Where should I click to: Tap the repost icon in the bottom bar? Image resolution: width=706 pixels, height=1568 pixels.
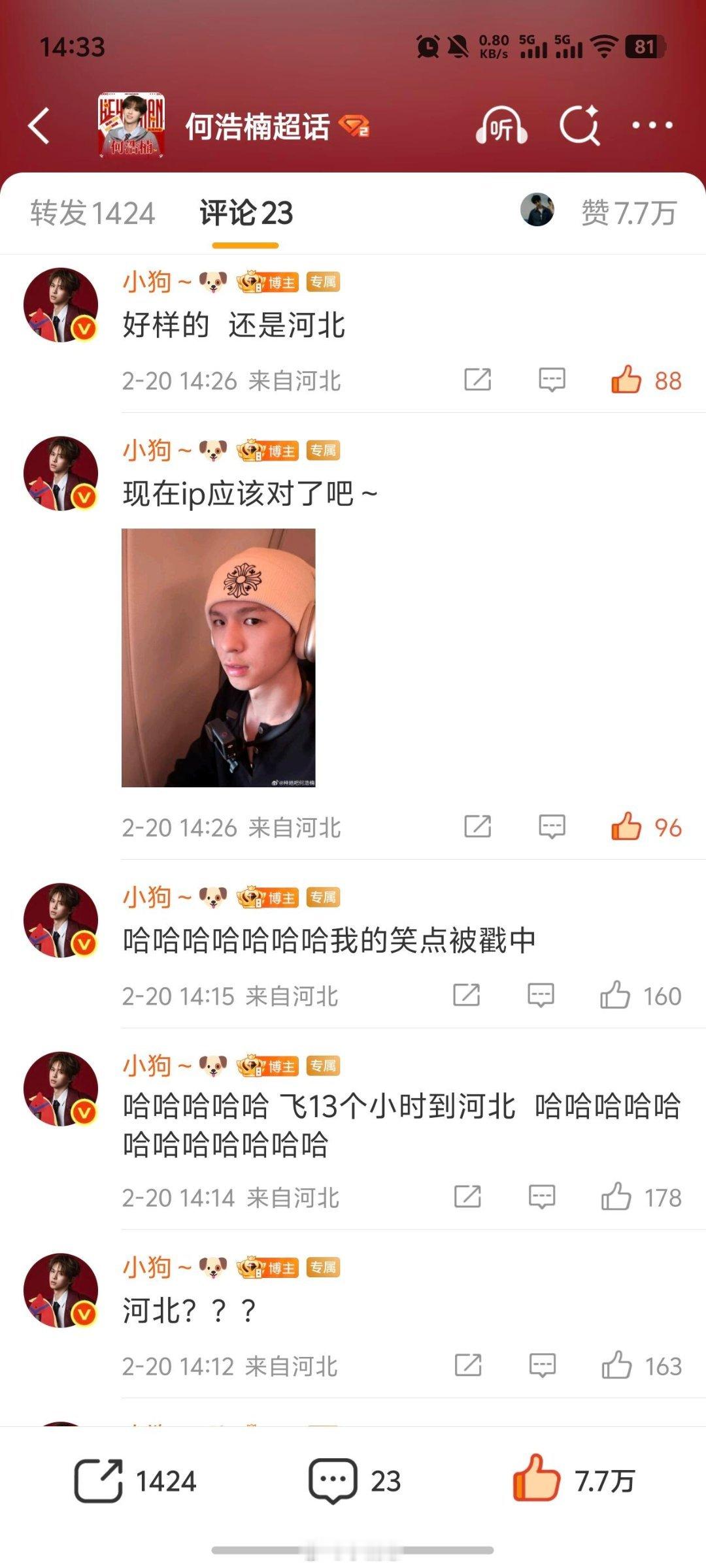(x=101, y=1480)
